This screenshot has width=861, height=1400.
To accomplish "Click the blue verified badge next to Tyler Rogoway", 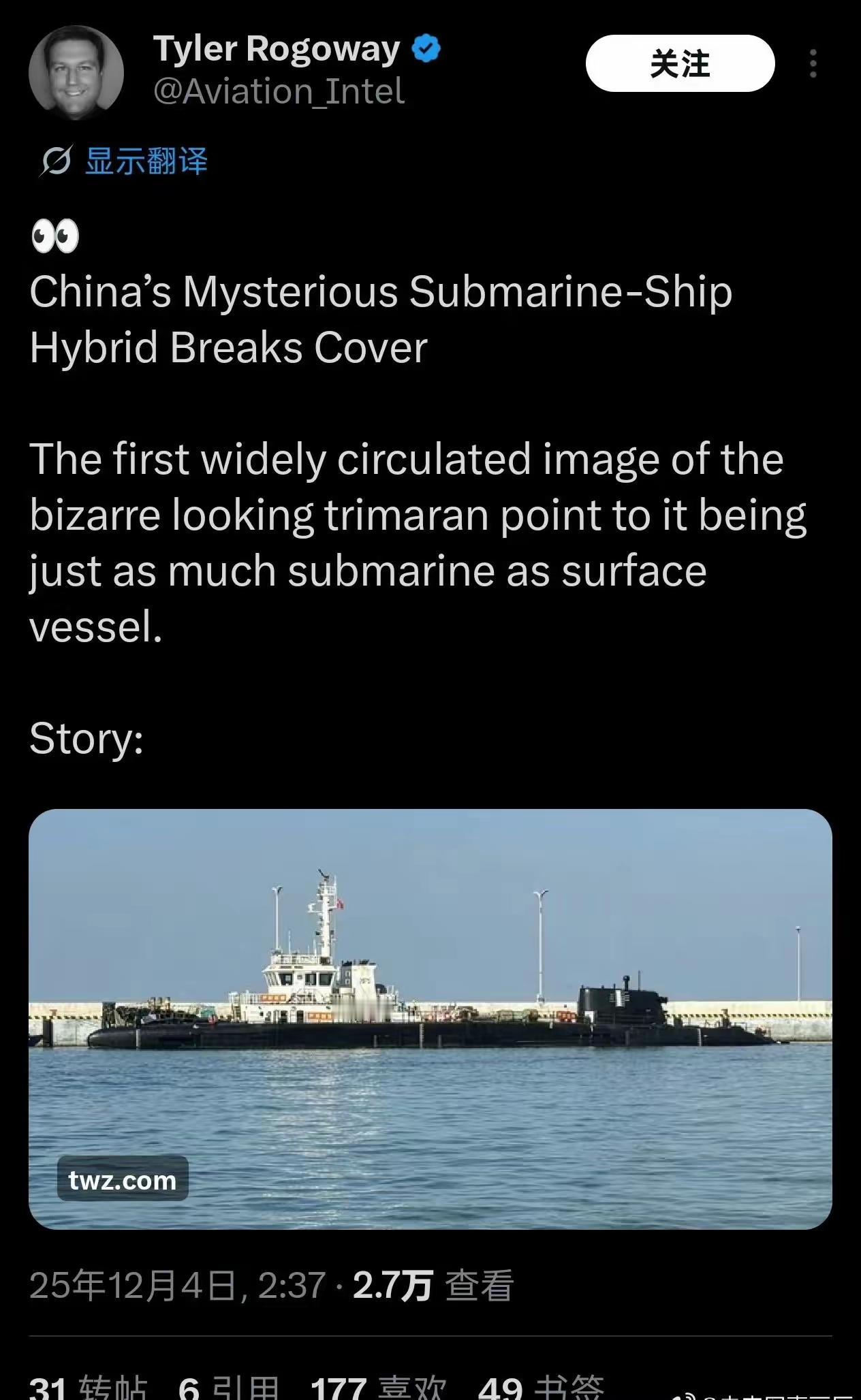I will [x=426, y=47].
